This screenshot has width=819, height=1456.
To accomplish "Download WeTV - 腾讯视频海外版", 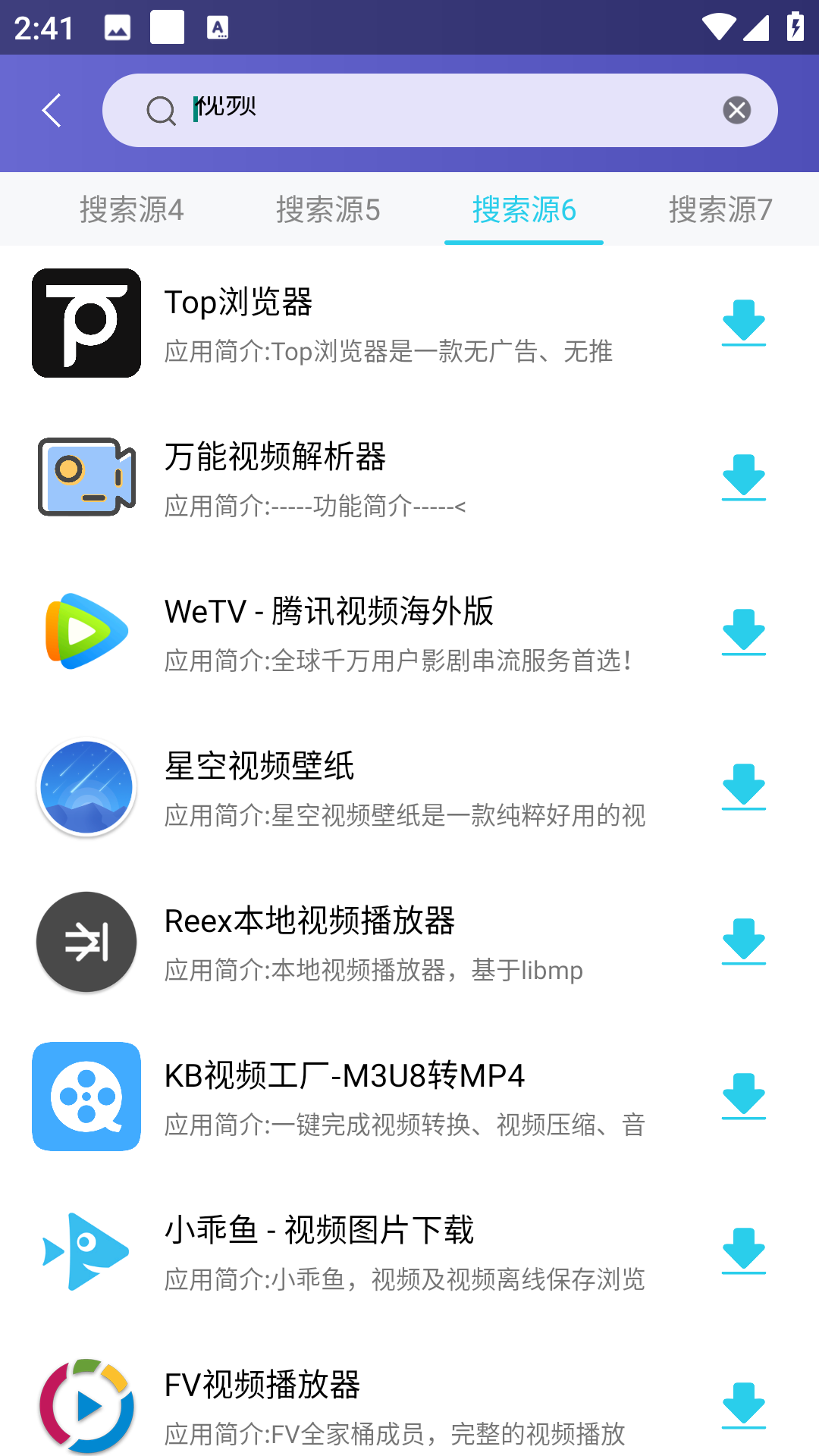I will (743, 631).
